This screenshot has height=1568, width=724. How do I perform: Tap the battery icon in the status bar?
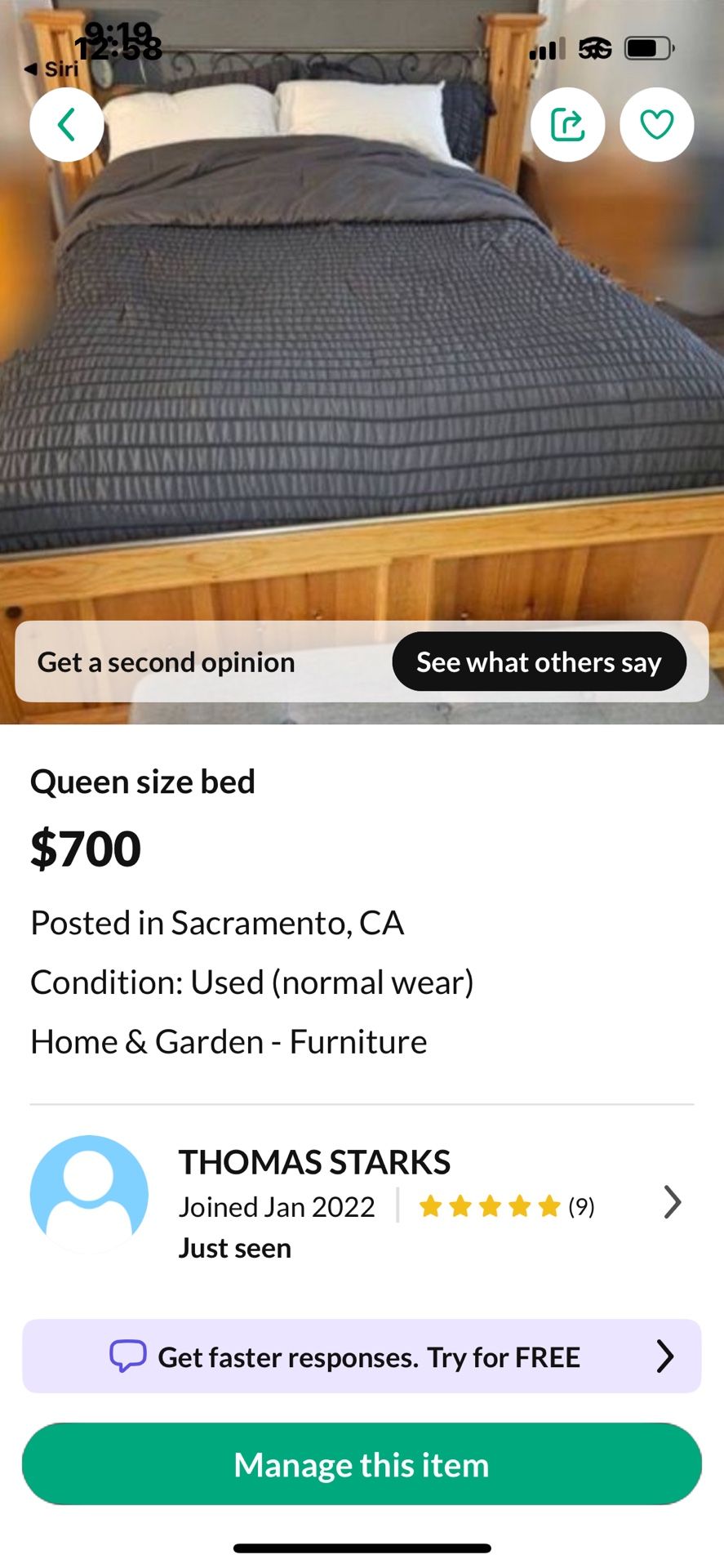click(x=646, y=47)
